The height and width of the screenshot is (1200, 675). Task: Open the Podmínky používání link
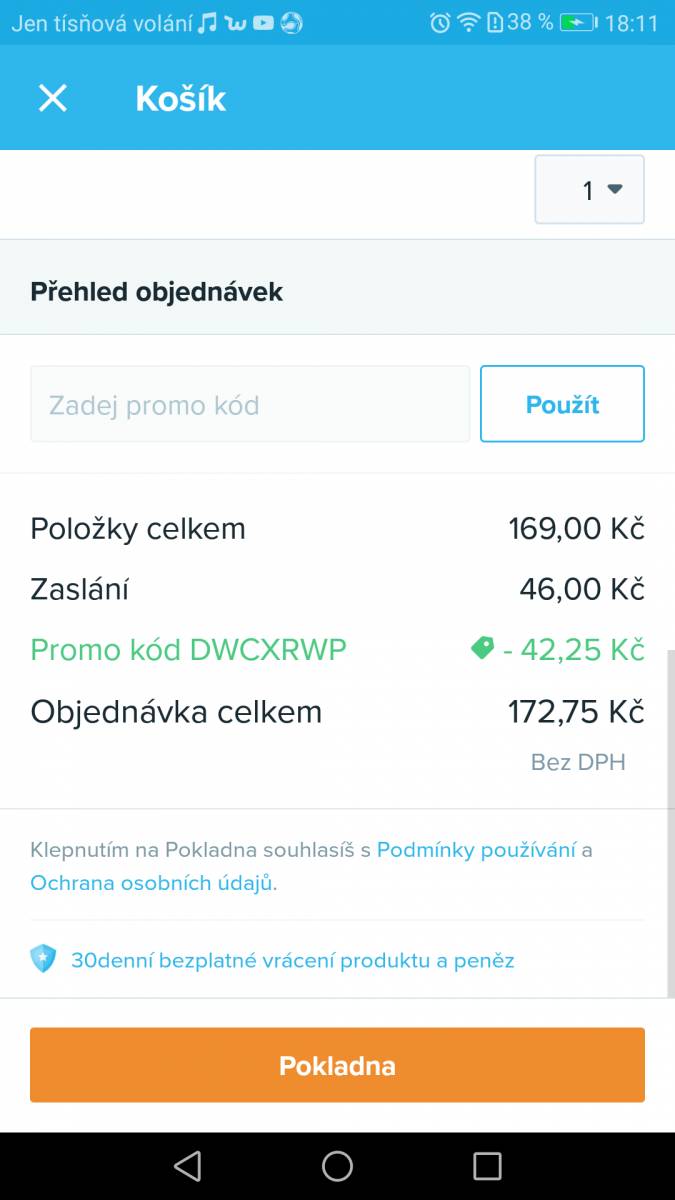pos(476,850)
